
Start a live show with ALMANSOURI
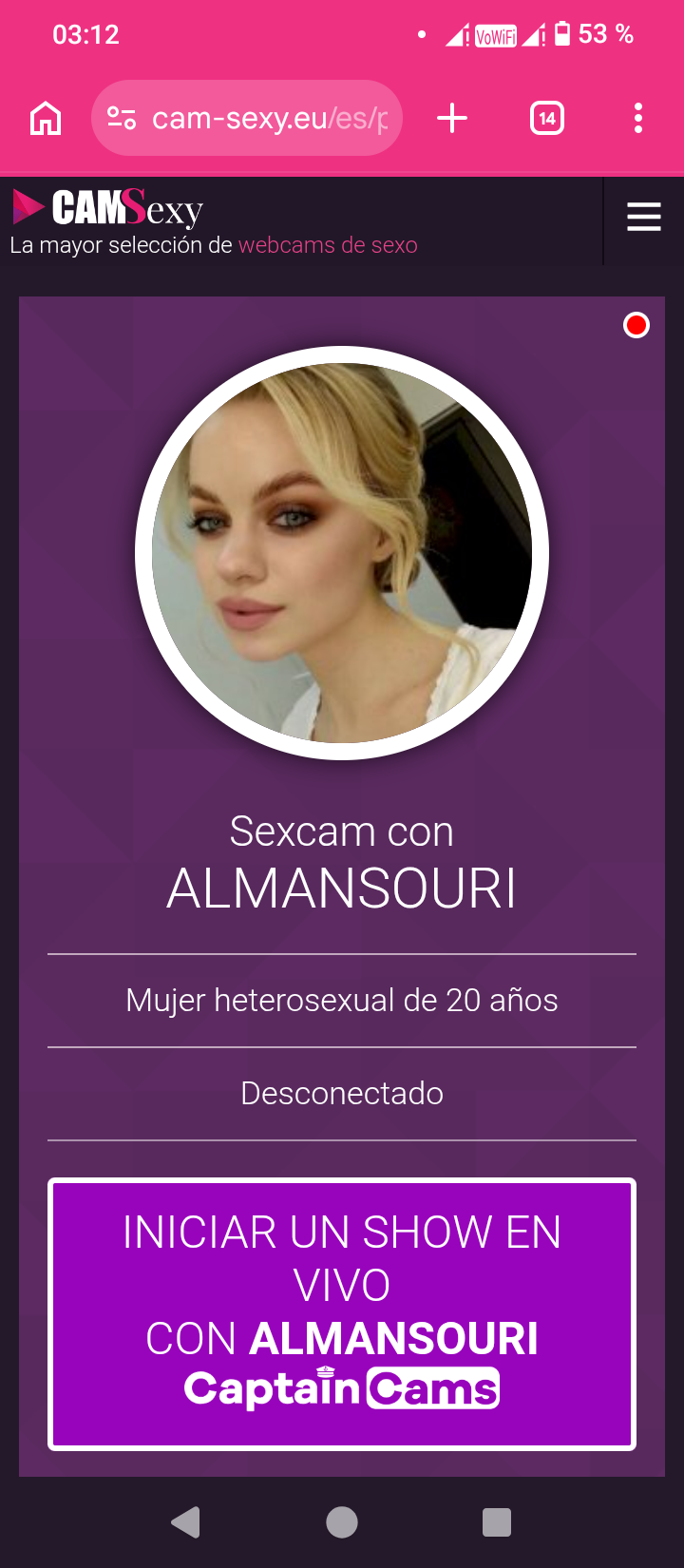point(342,1314)
